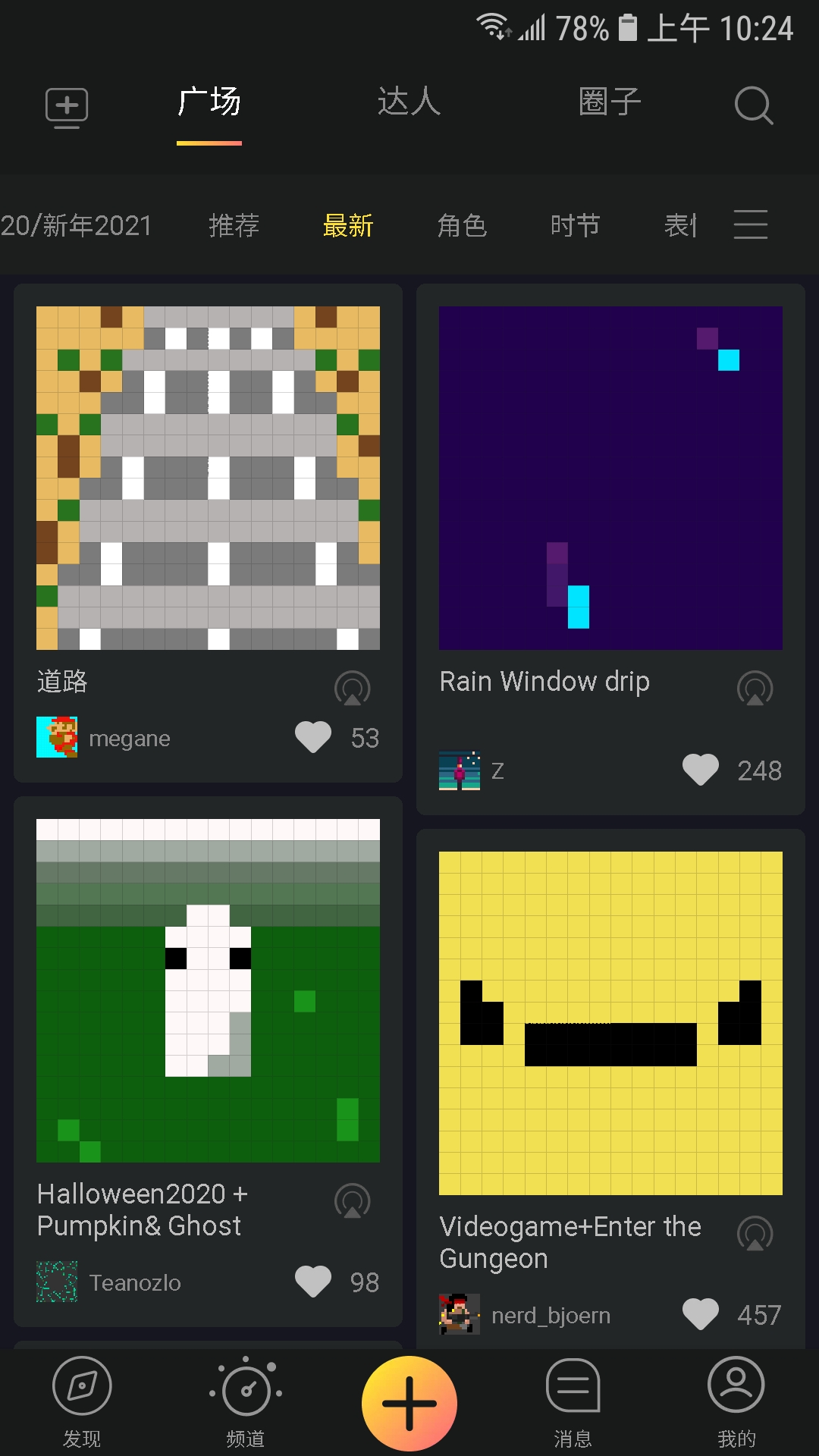Image resolution: width=819 pixels, height=1456 pixels.
Task: Expand the category list menu
Action: pyautogui.click(x=751, y=225)
